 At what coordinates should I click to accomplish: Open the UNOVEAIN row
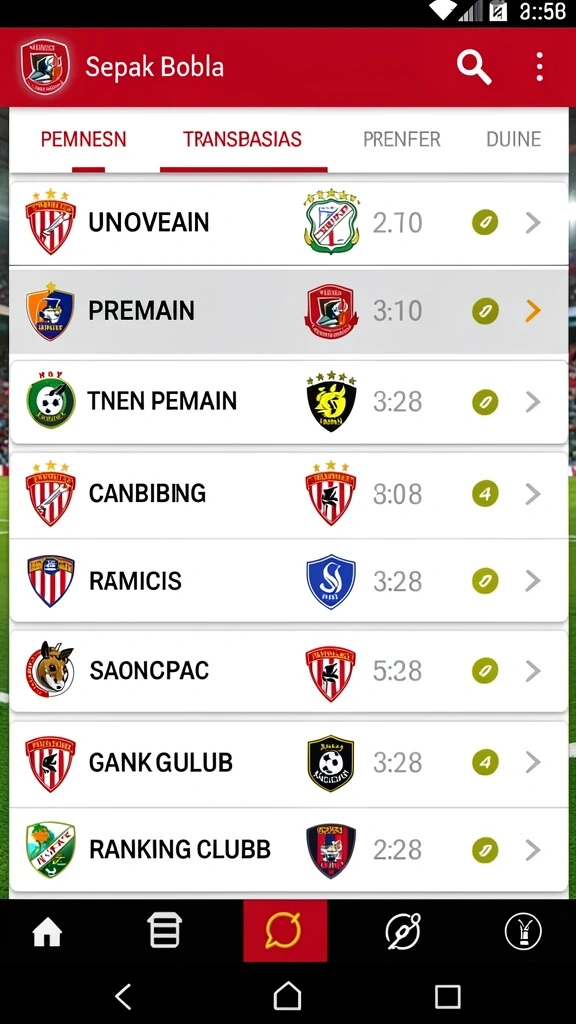pyautogui.click(x=288, y=223)
